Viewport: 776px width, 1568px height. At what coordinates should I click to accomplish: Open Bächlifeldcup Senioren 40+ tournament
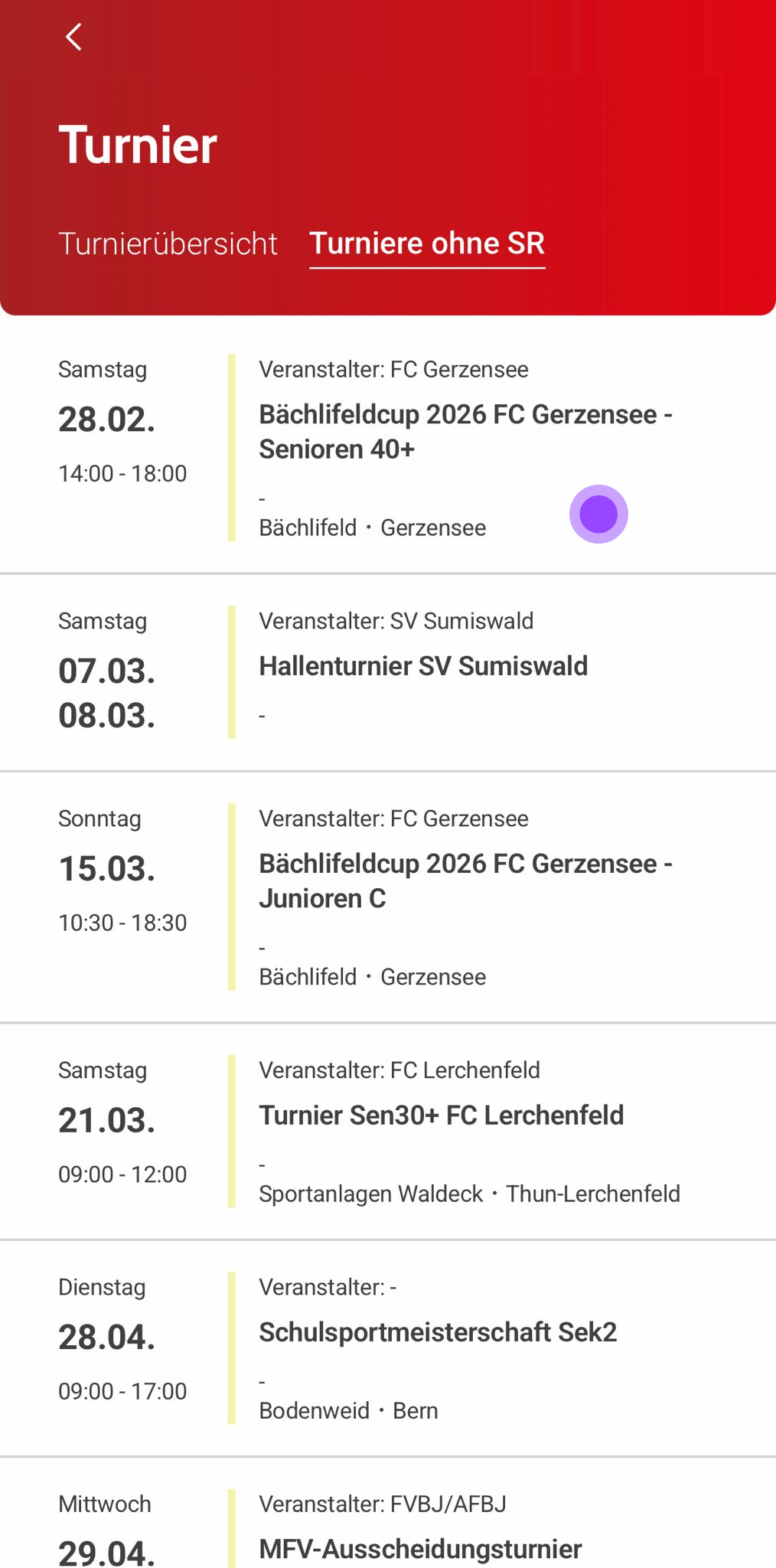coord(465,432)
